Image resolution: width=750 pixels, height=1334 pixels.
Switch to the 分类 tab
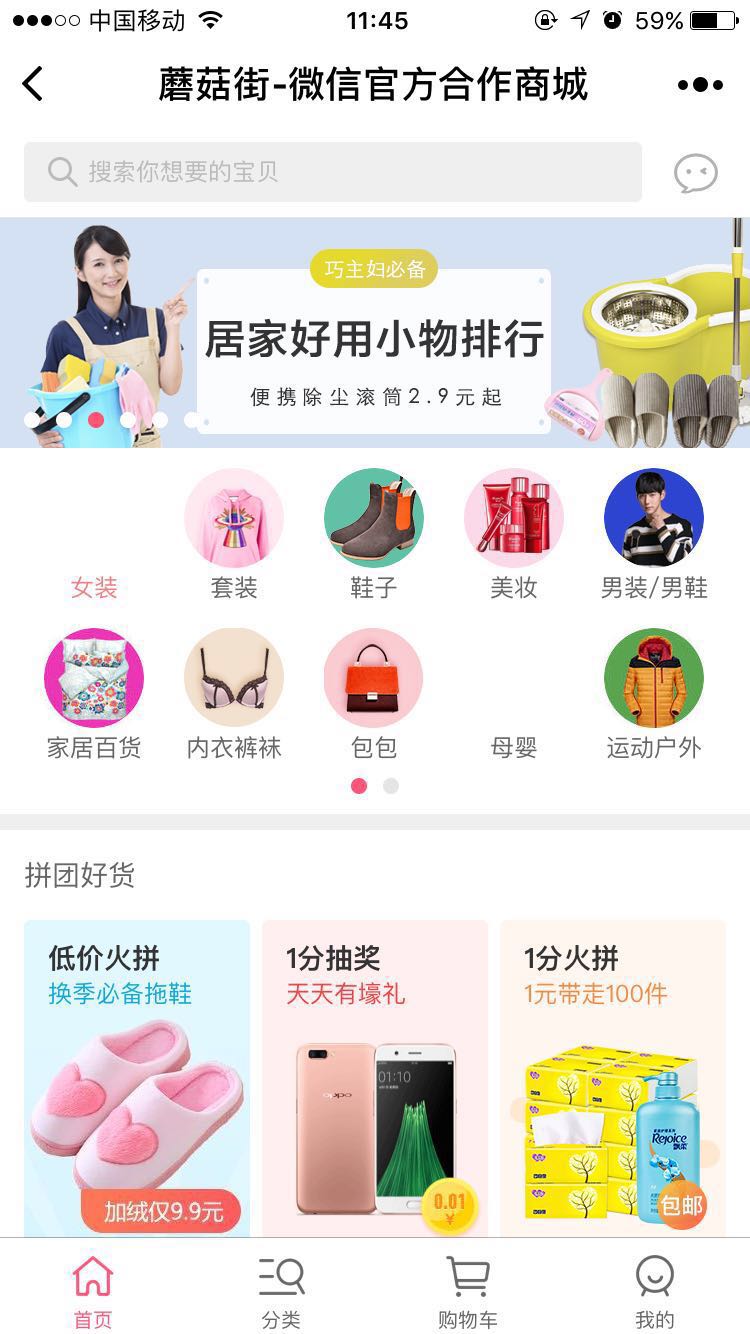[x=281, y=1287]
